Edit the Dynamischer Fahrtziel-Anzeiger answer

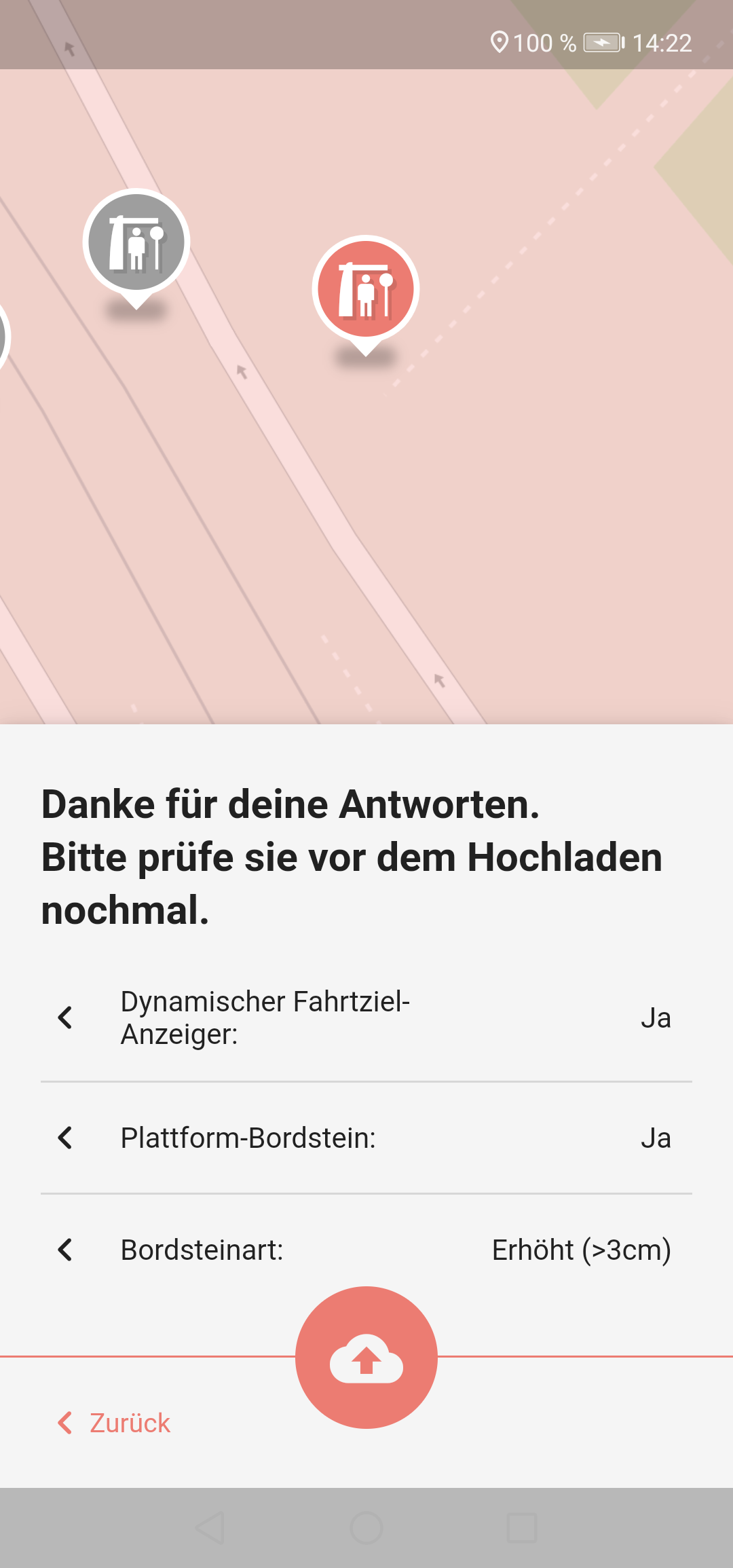(x=66, y=1018)
